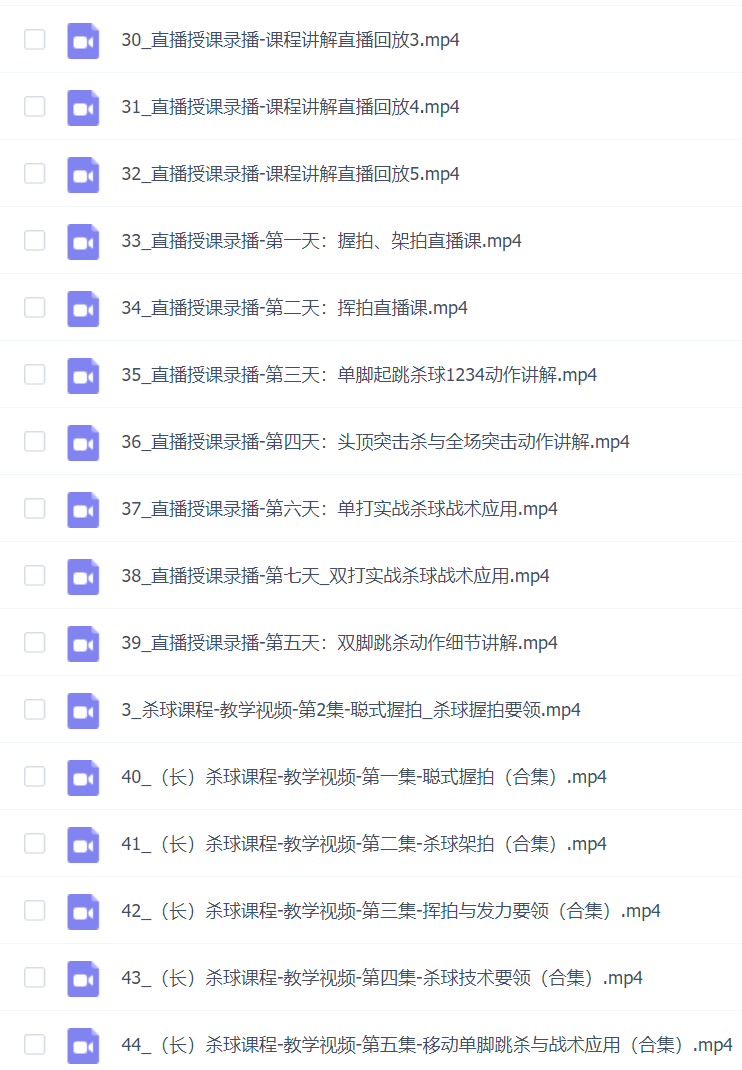Select checkbox next to 37_第六天：单打实战杀球战术应用

point(35,509)
